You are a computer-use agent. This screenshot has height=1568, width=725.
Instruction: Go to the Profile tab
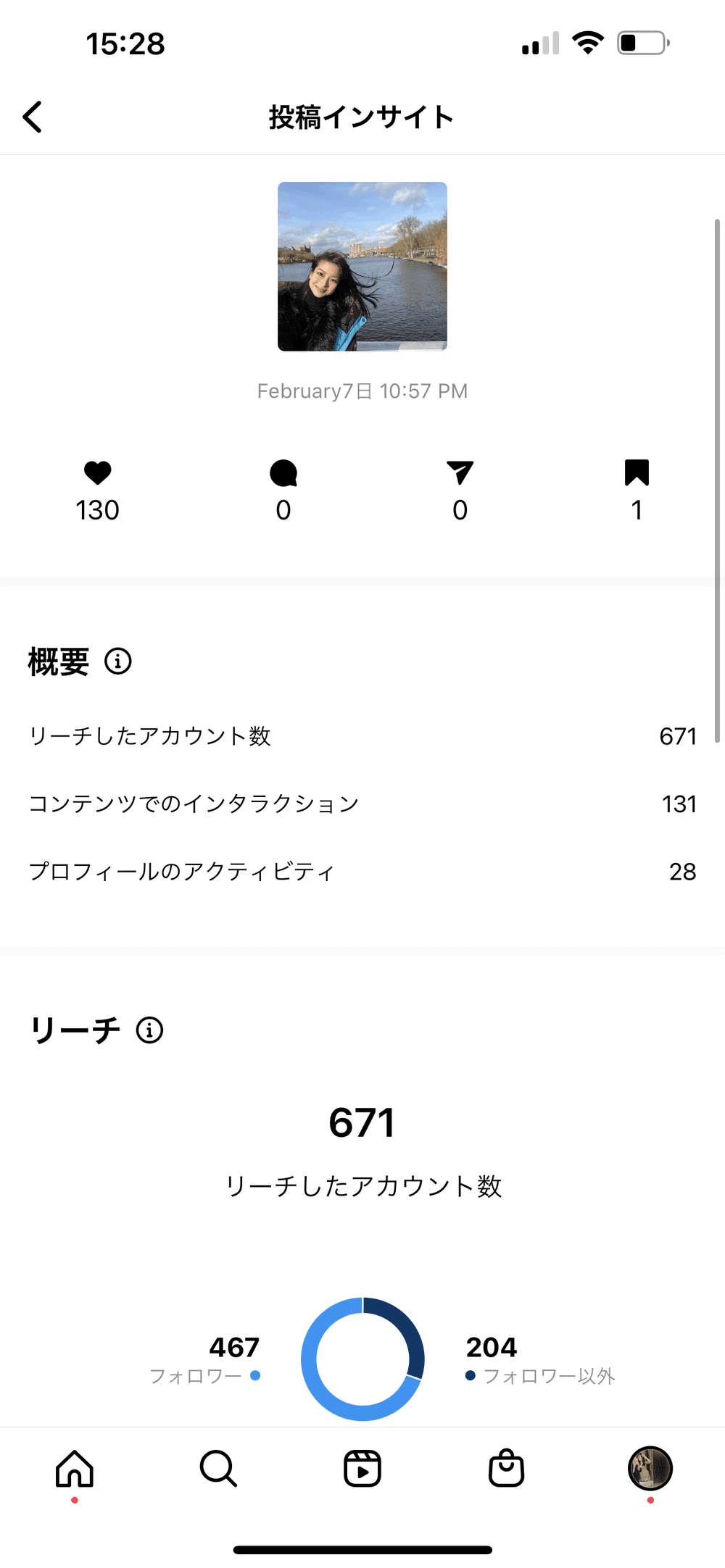coord(650,1469)
